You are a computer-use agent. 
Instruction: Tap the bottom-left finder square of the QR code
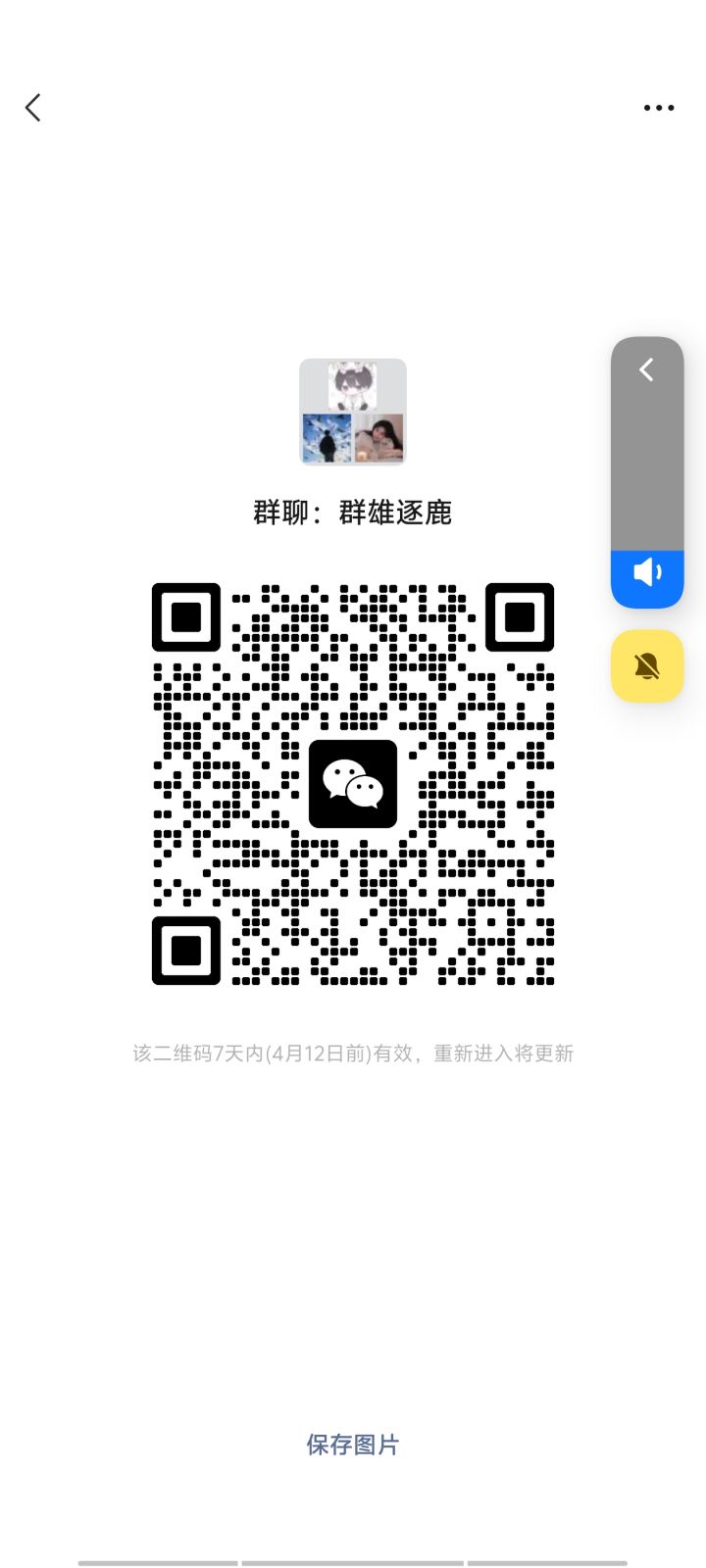pos(186,949)
